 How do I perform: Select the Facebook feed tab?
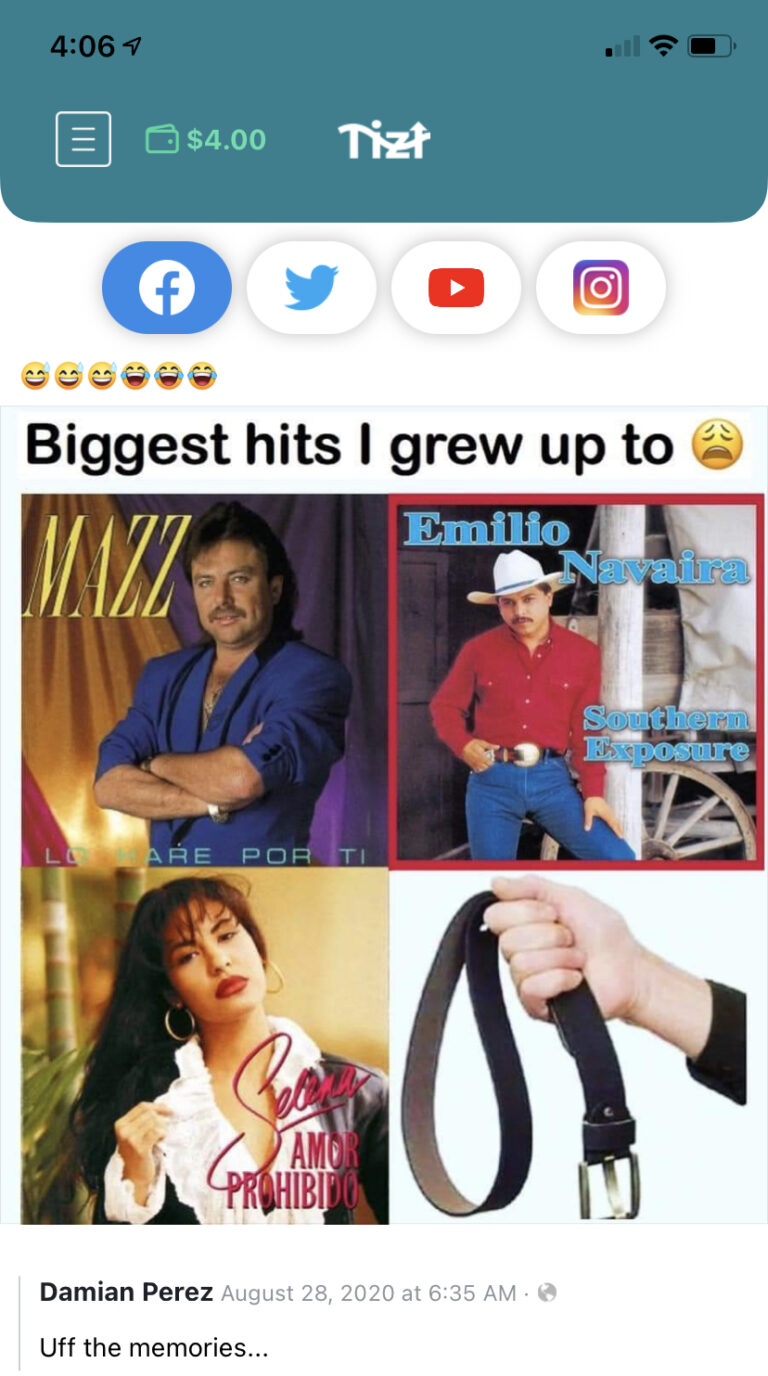point(167,288)
